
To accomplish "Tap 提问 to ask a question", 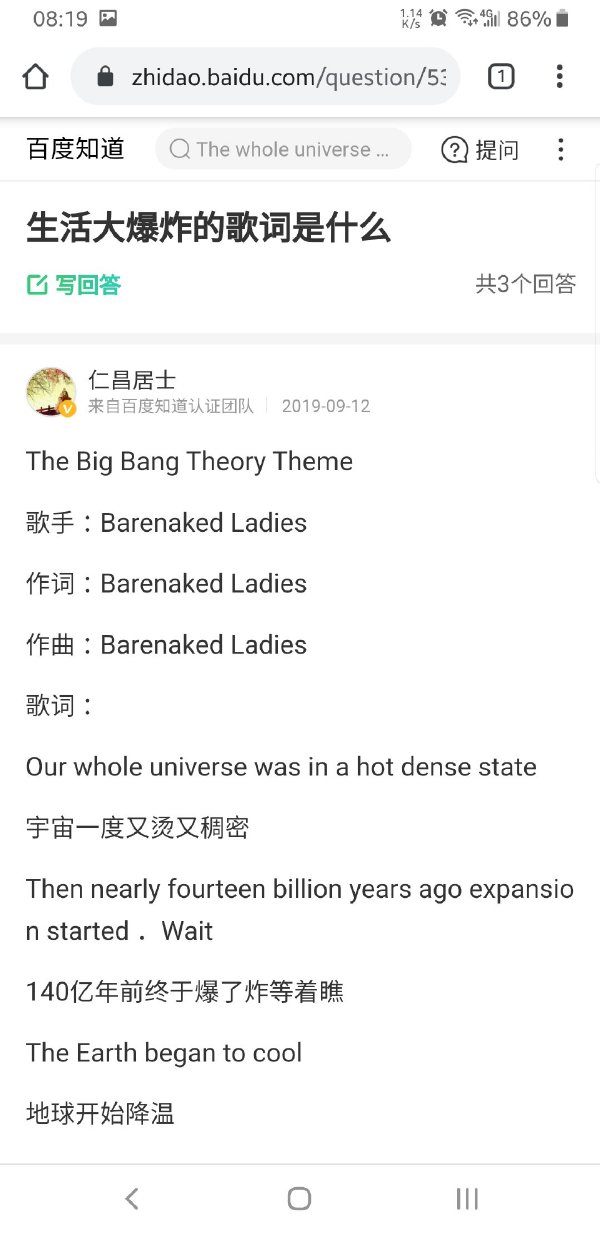I will click(481, 150).
